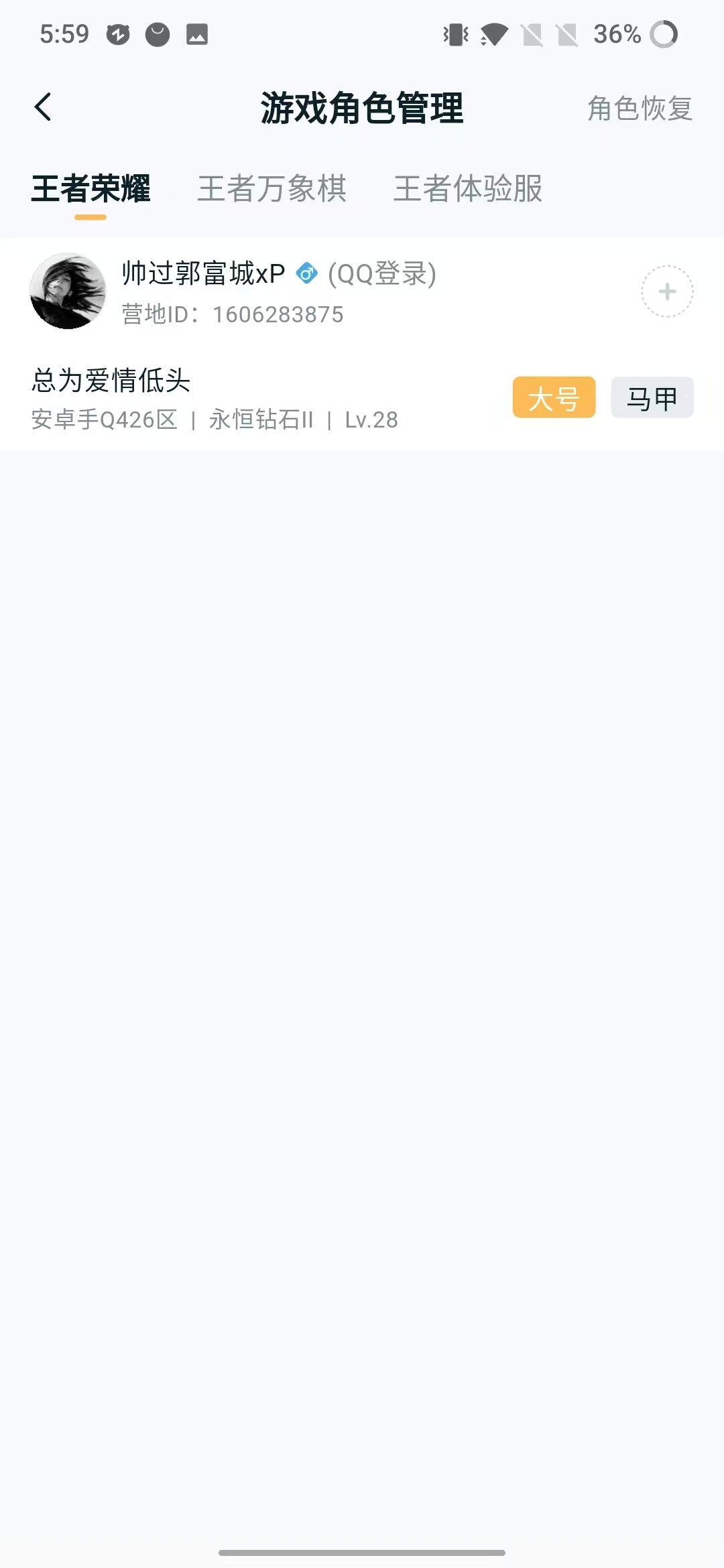
Task: Click the verified badge next to the username
Action: (307, 273)
